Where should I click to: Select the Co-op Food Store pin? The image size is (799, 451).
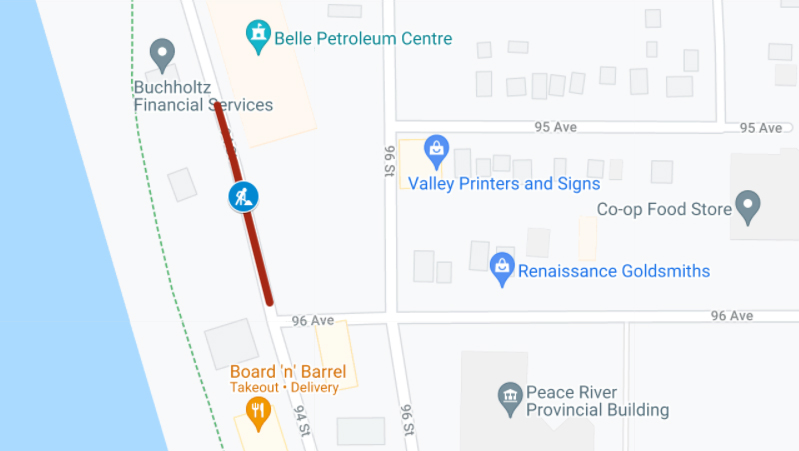(x=748, y=206)
